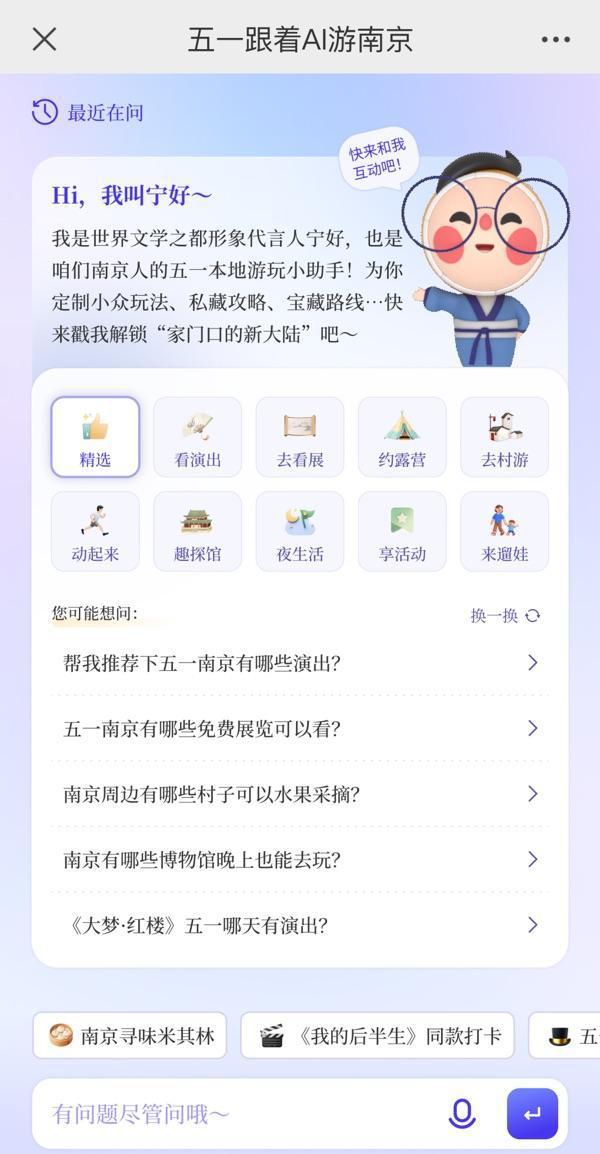Select the 精选 category

point(95,437)
